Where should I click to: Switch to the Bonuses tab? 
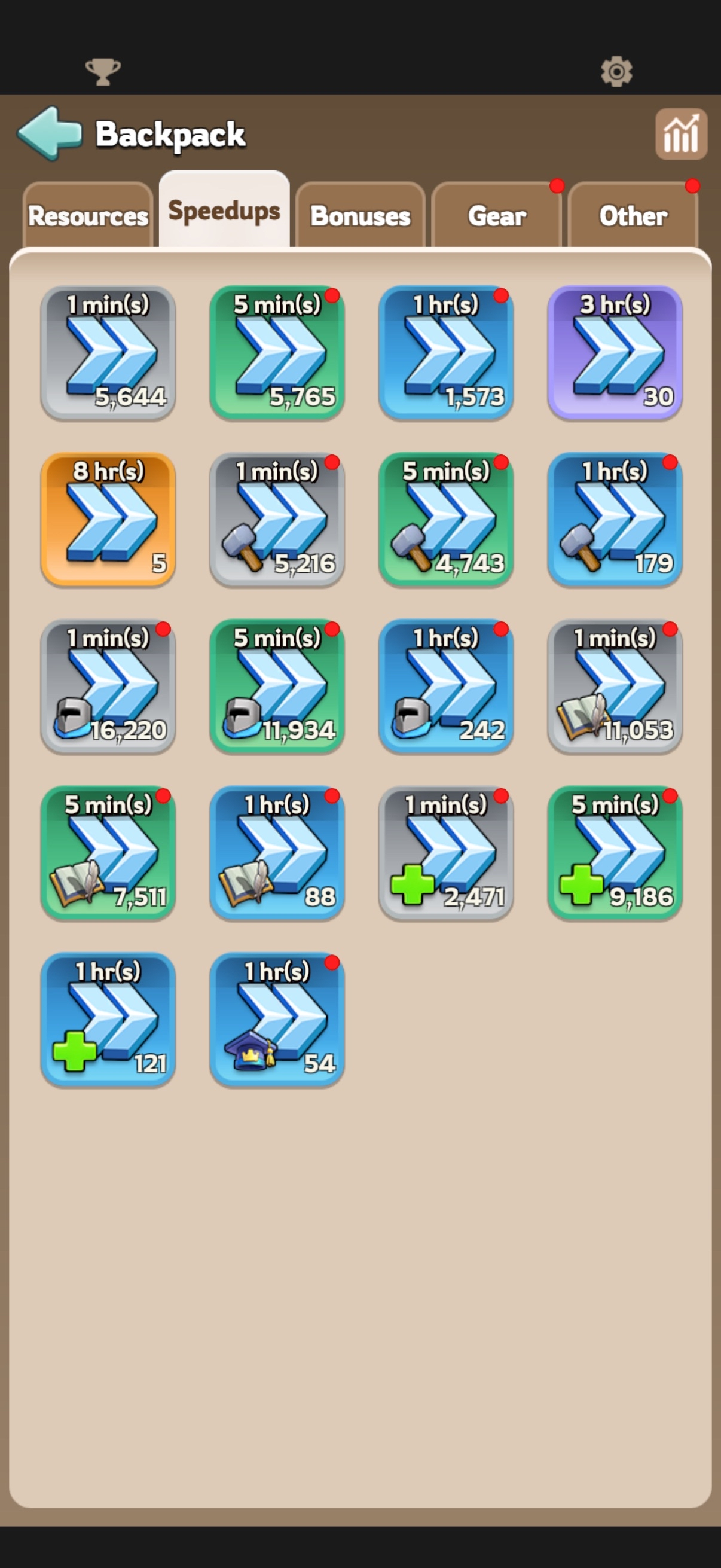click(x=360, y=215)
